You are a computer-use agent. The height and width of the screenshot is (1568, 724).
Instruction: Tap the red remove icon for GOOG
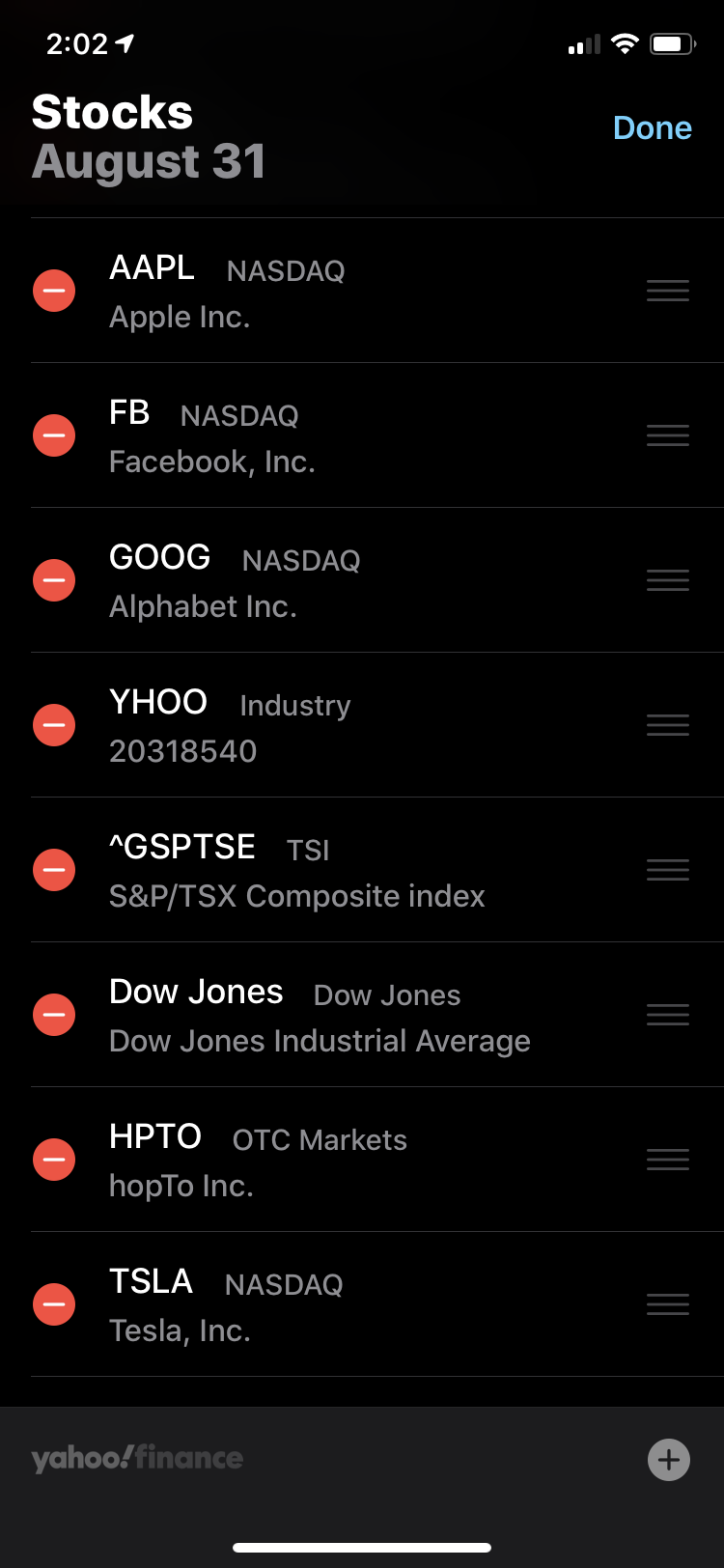[54, 579]
